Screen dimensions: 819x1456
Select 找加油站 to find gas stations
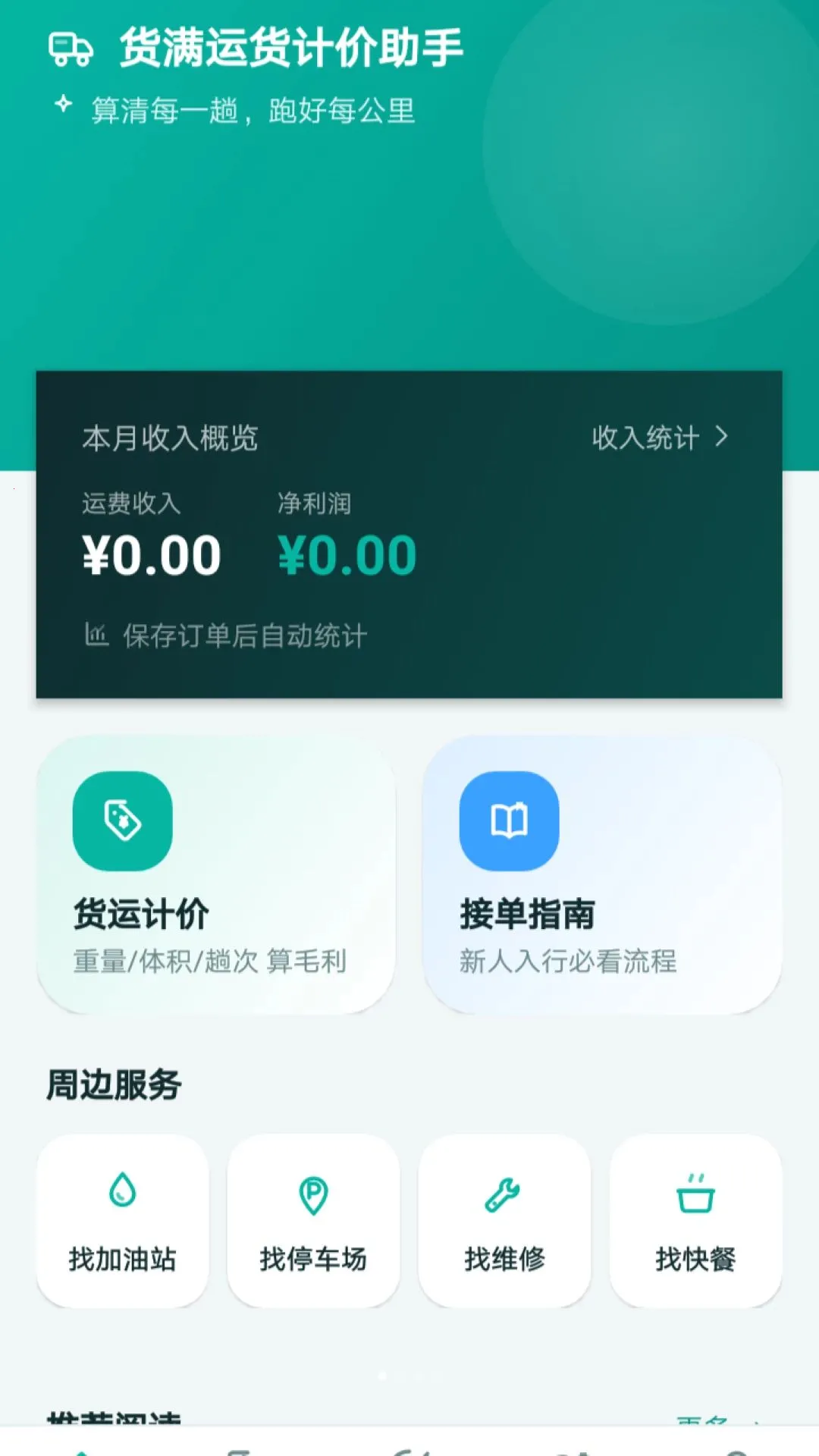click(x=123, y=1221)
